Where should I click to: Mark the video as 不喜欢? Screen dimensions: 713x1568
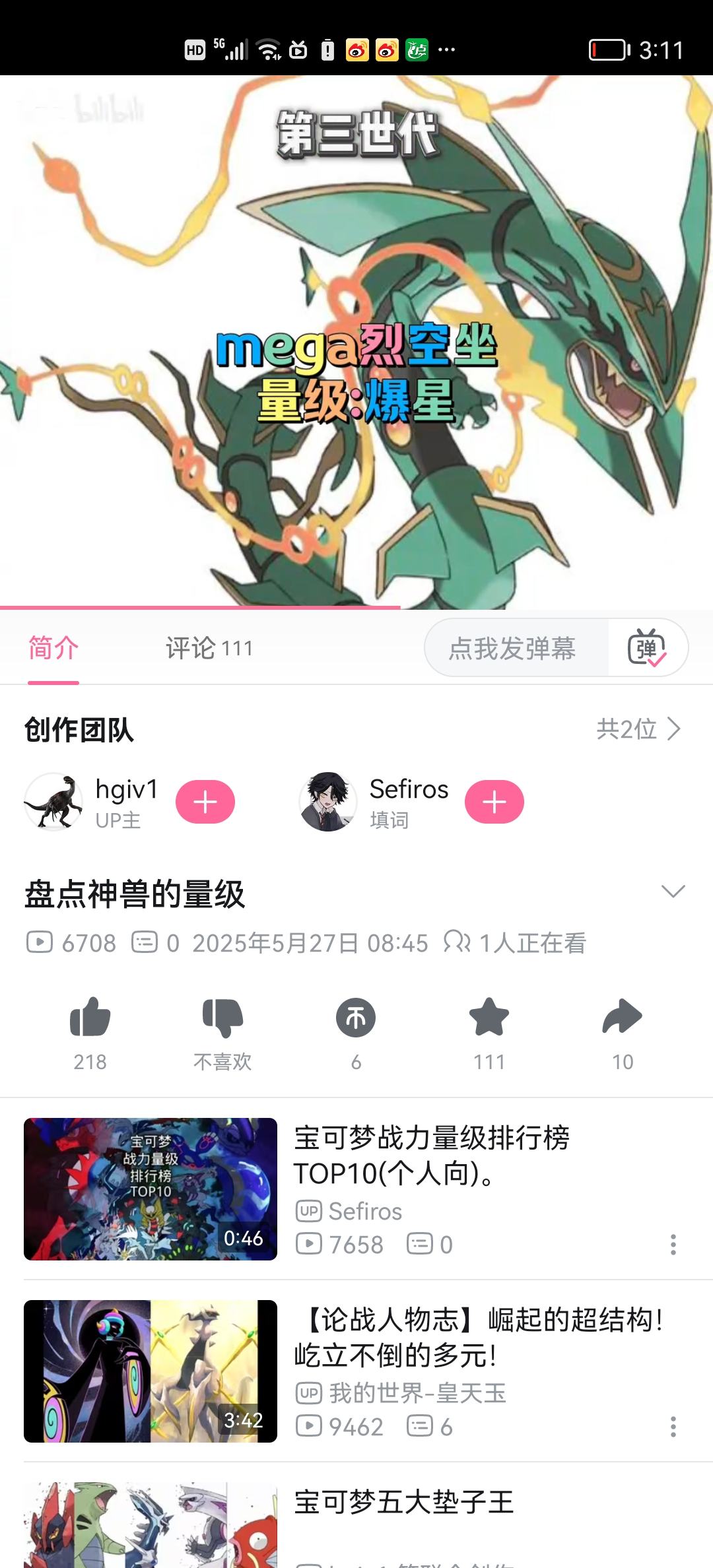[x=222, y=1018]
